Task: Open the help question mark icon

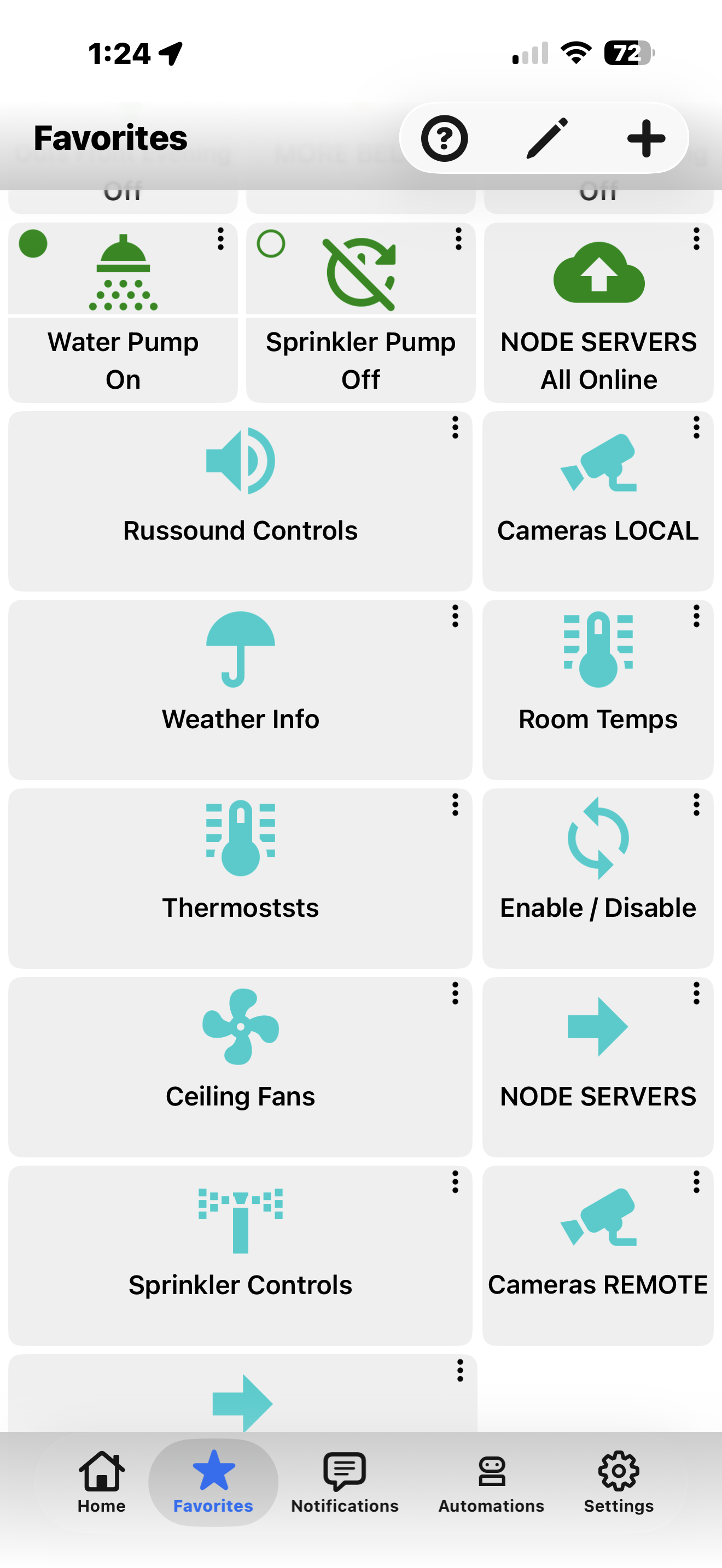Action: coord(444,138)
